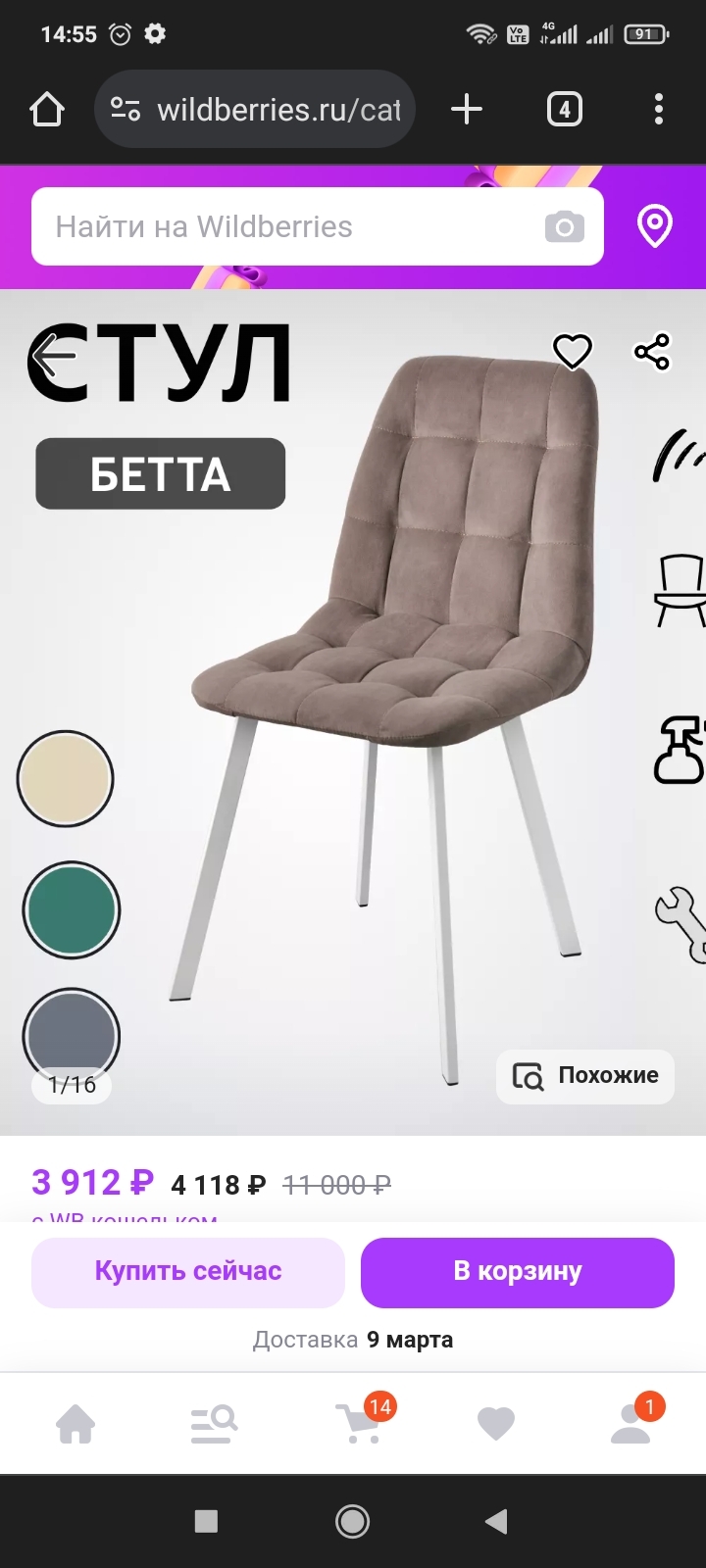Open the browser overflow menu
This screenshot has height=1568, width=706.
pos(658,109)
